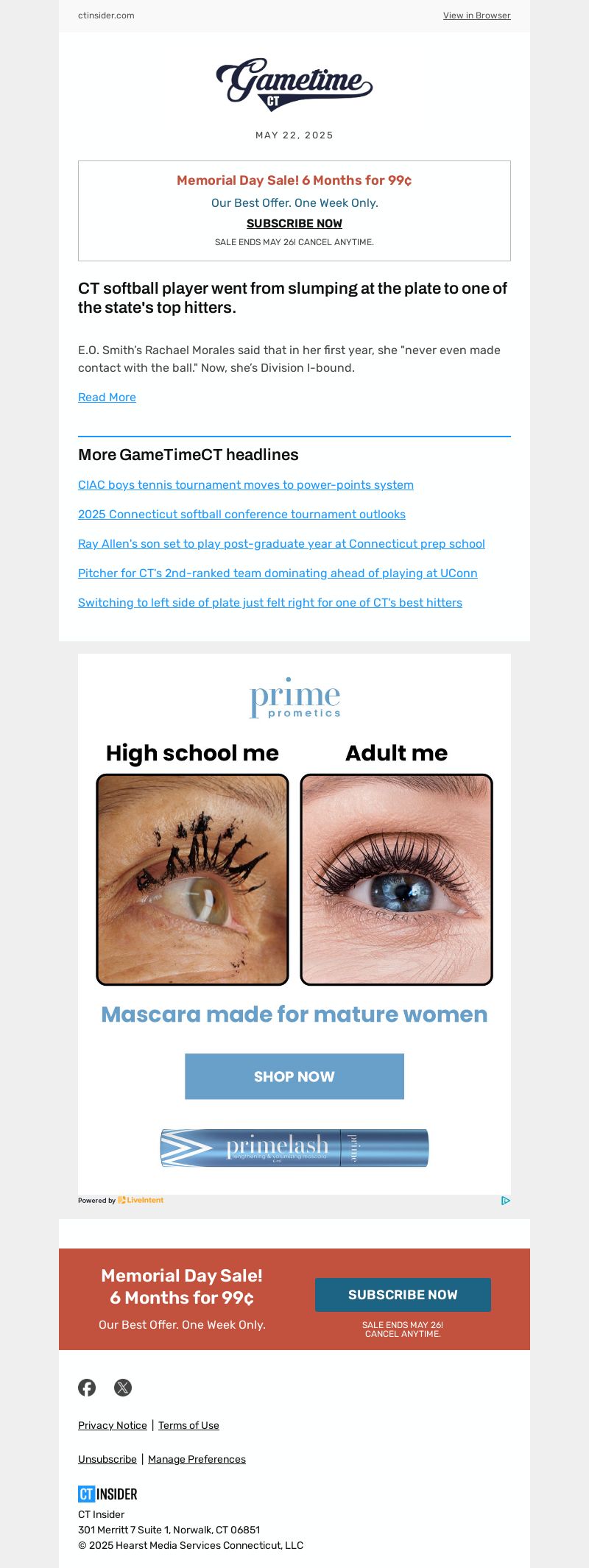Open the View in Browser link
The height and width of the screenshot is (1568, 589).
476,15
